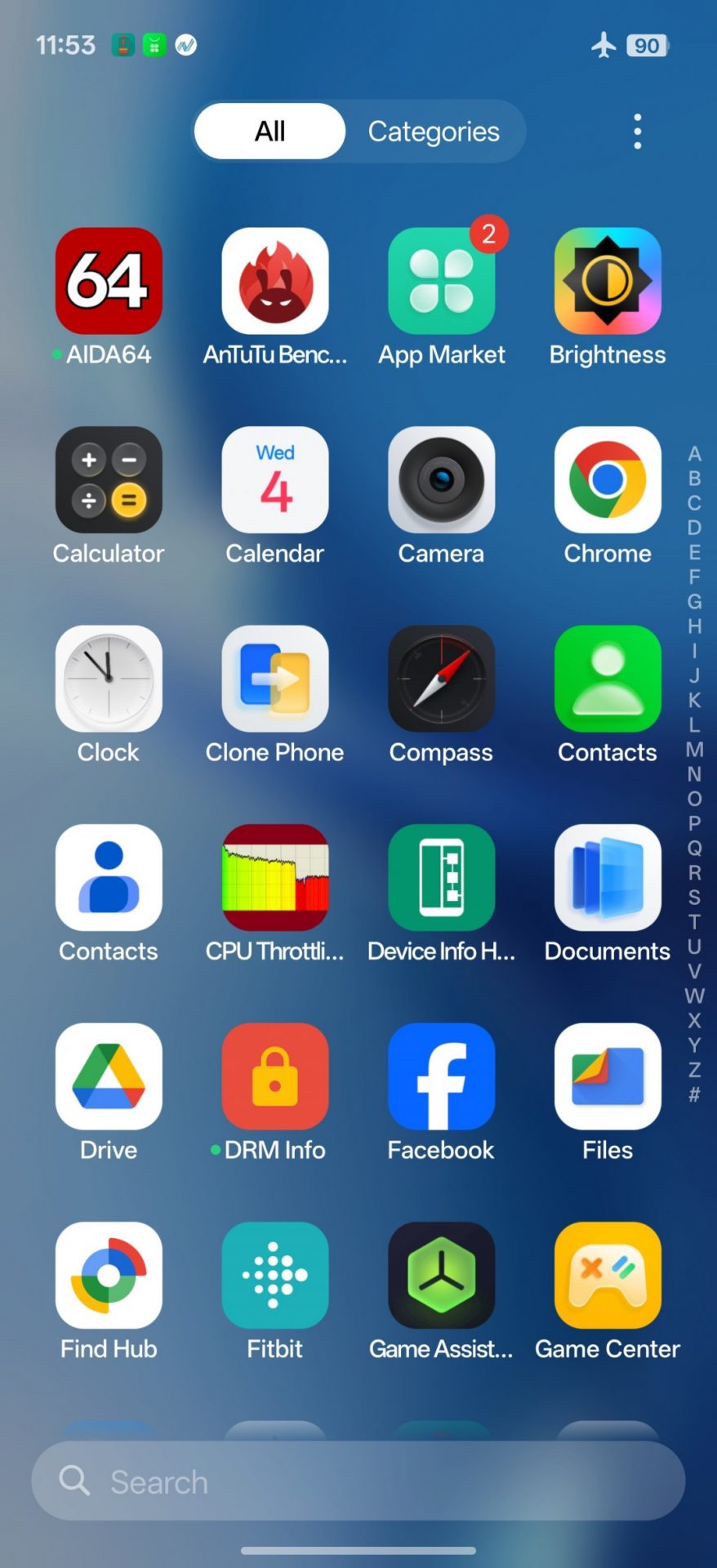This screenshot has width=717, height=1568.
Task: Launch Google Drive
Action: 109,1076
